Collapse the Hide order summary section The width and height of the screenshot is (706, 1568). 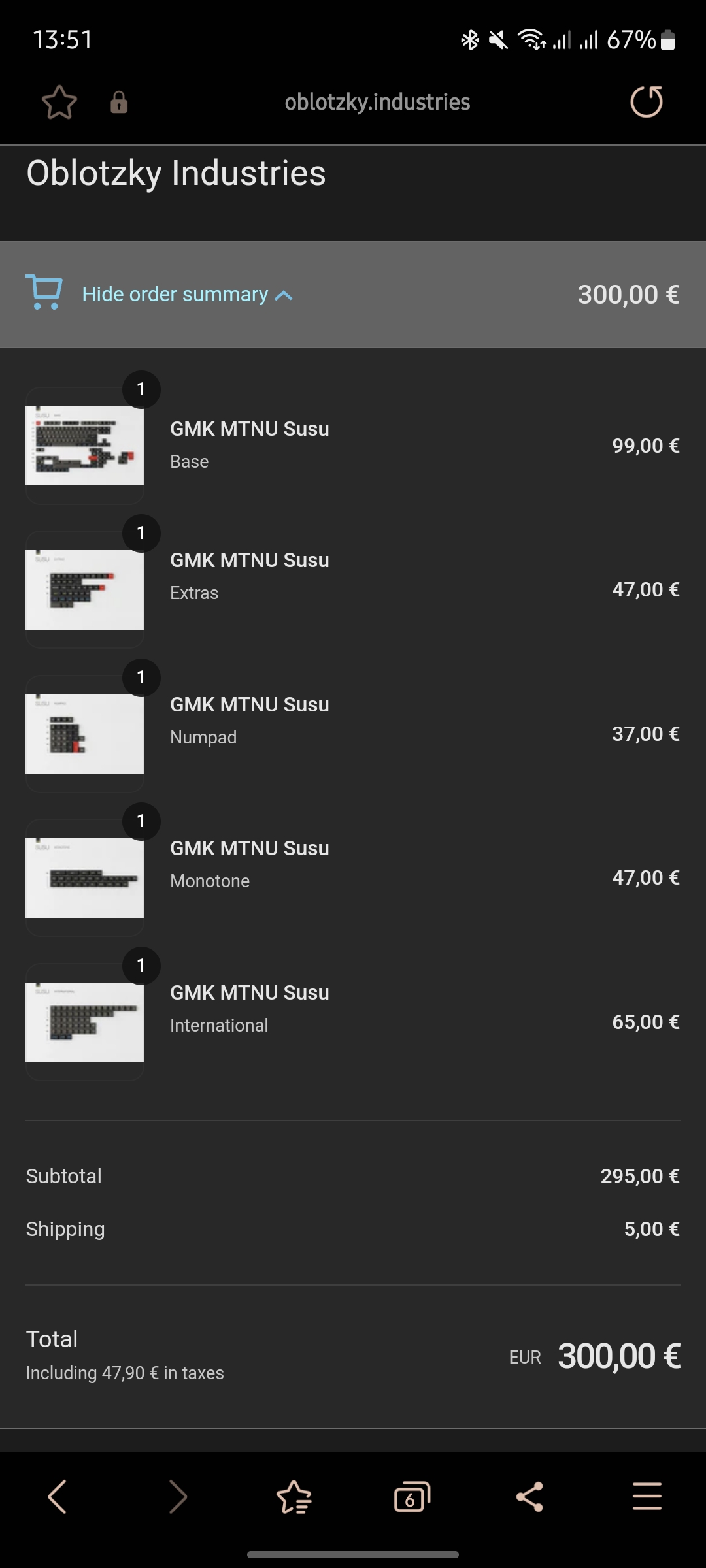tap(186, 295)
